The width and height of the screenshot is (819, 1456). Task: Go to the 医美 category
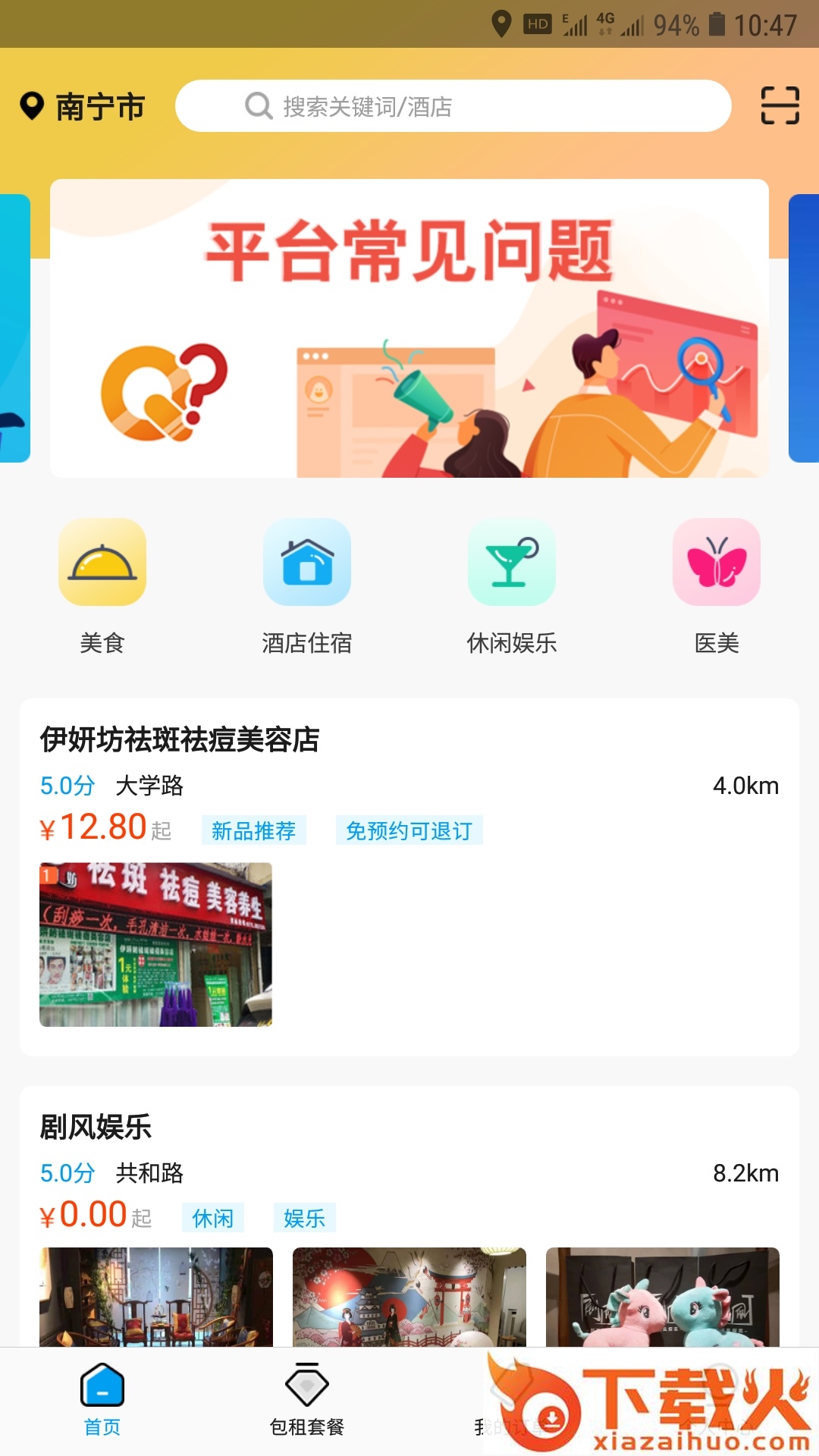click(x=717, y=585)
